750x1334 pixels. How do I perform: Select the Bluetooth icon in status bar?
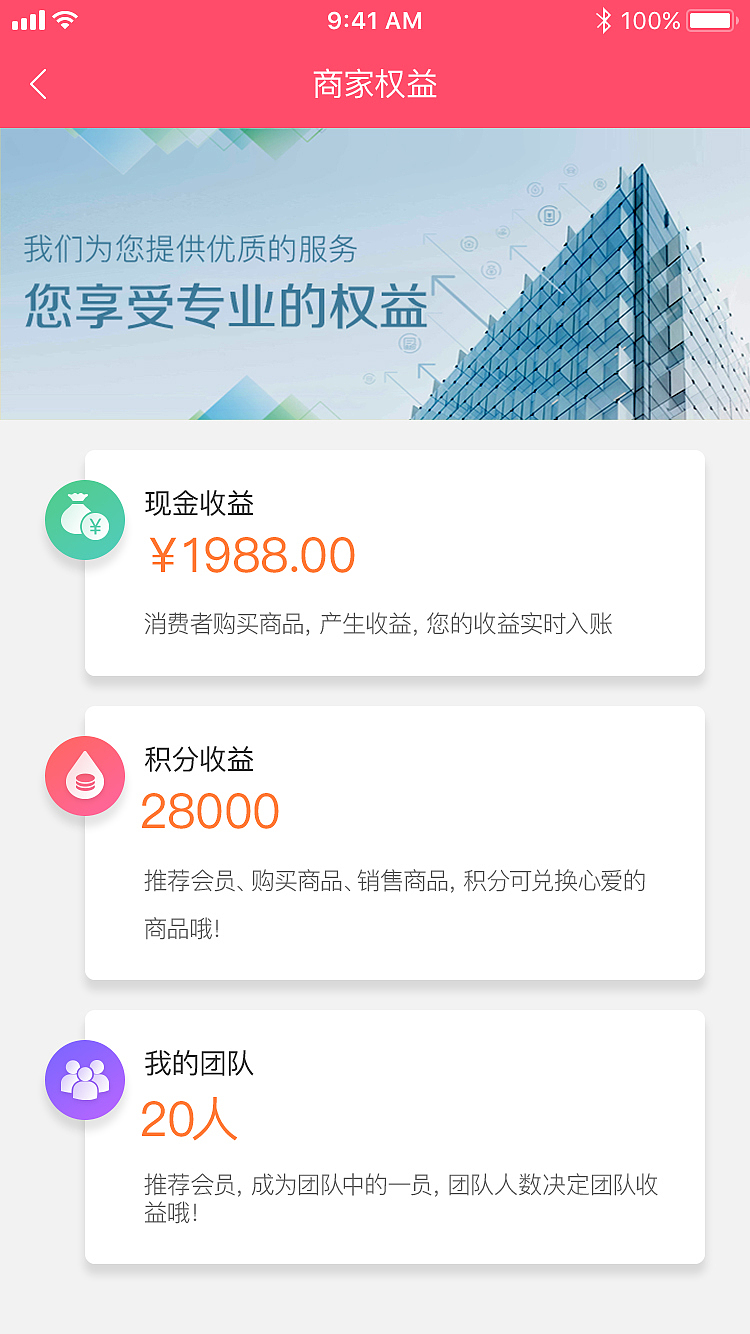click(x=604, y=18)
